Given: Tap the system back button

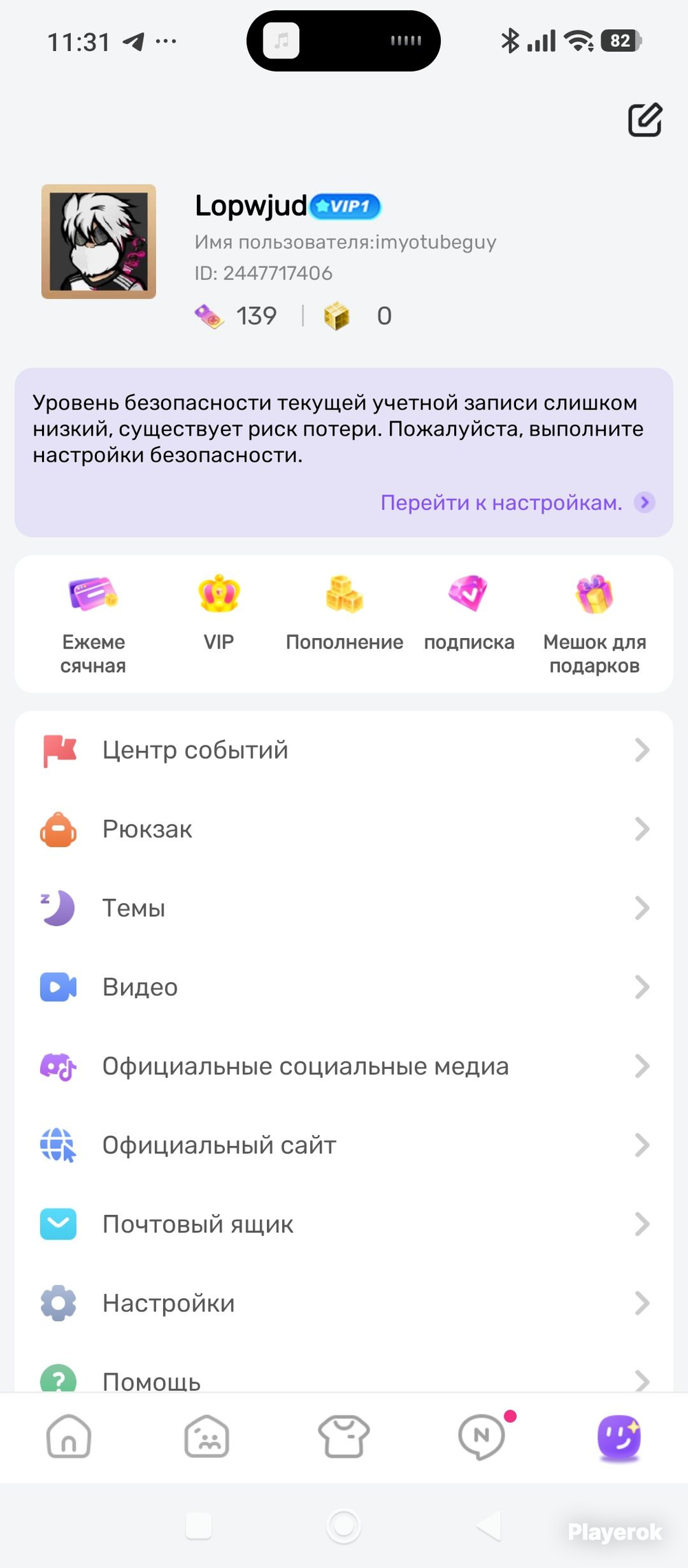Looking at the screenshot, I should (x=489, y=1526).
